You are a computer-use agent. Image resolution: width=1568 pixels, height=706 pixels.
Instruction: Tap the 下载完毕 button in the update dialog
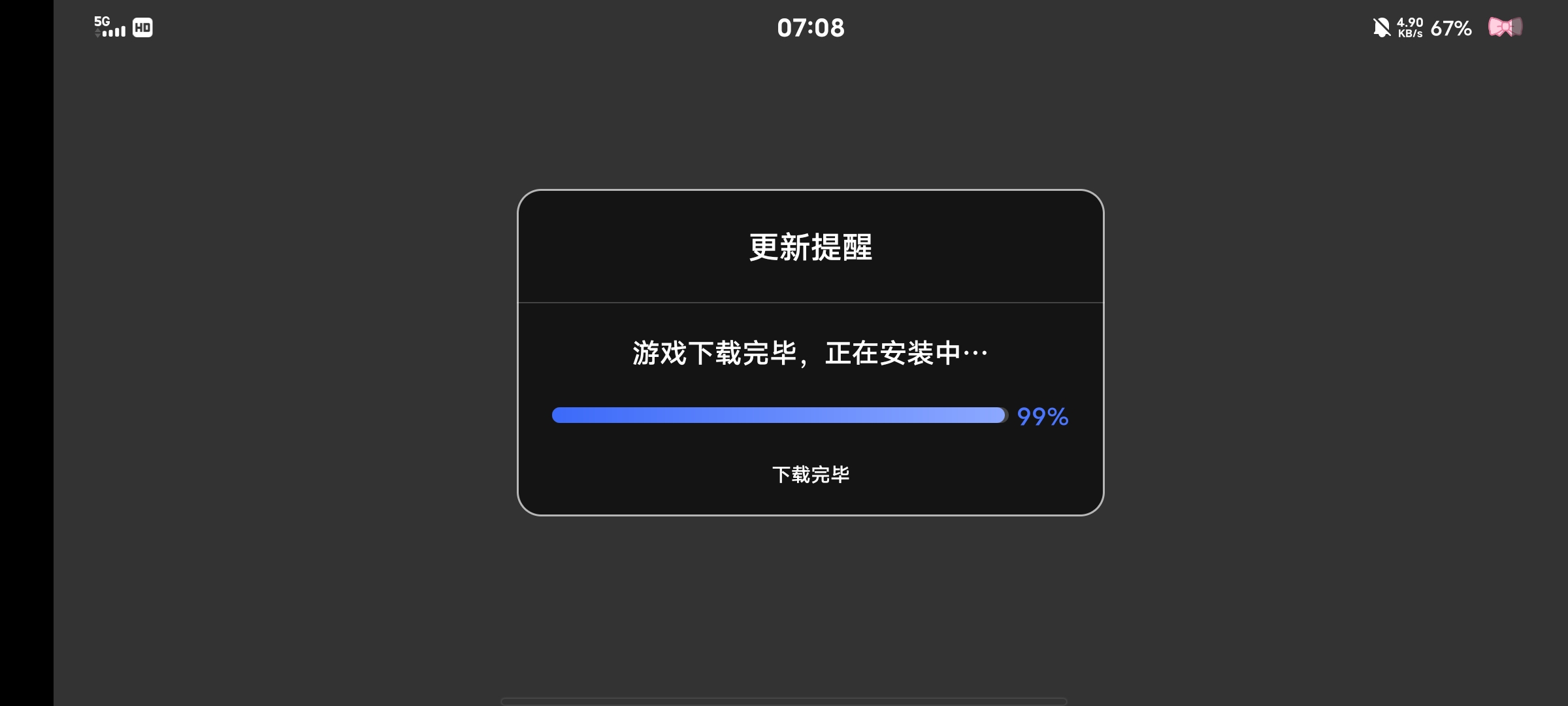point(810,475)
